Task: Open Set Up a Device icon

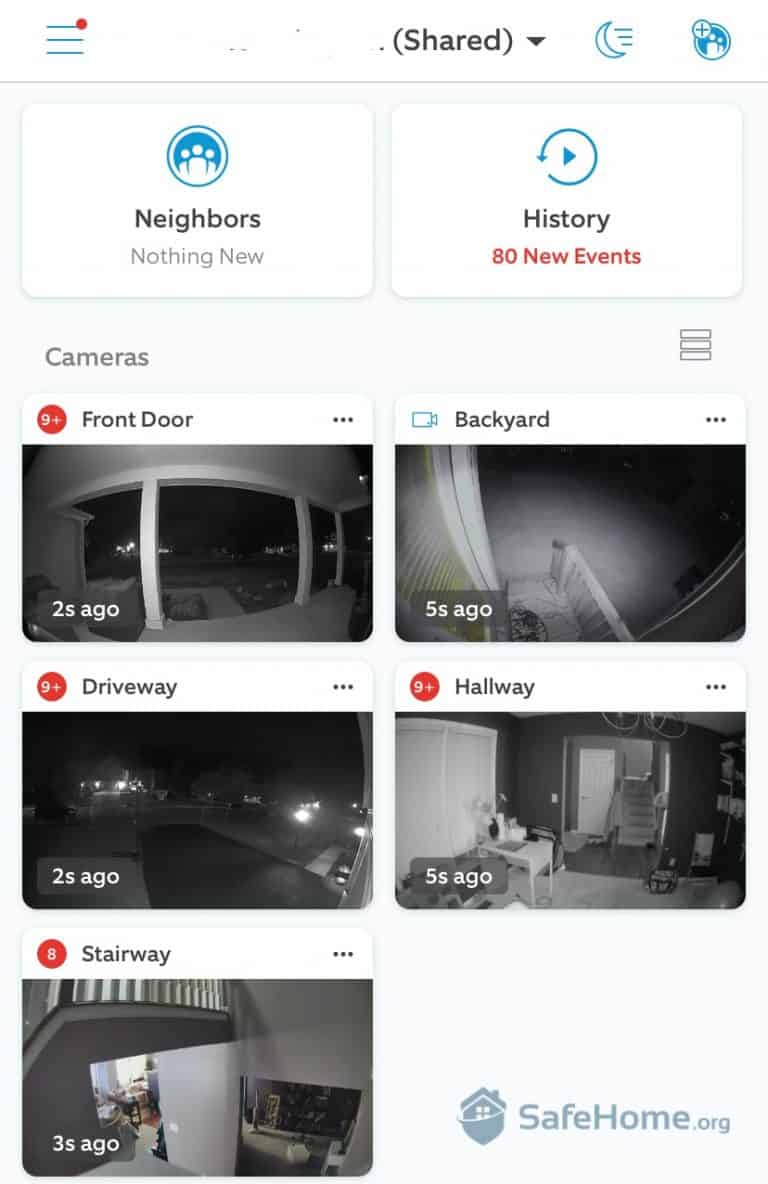Action: click(710, 40)
